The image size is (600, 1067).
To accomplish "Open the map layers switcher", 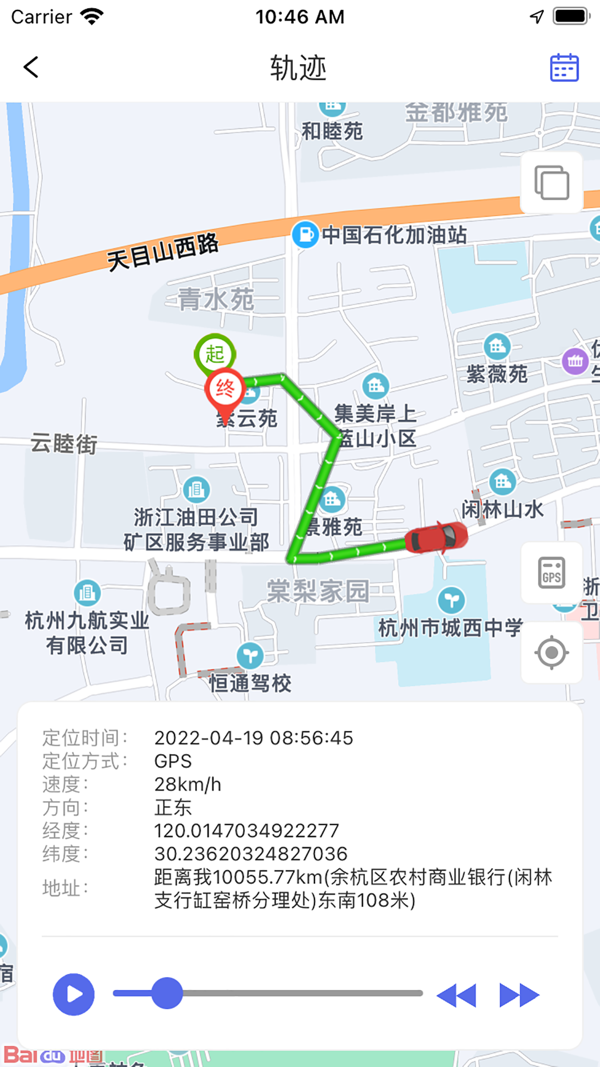I will [551, 183].
